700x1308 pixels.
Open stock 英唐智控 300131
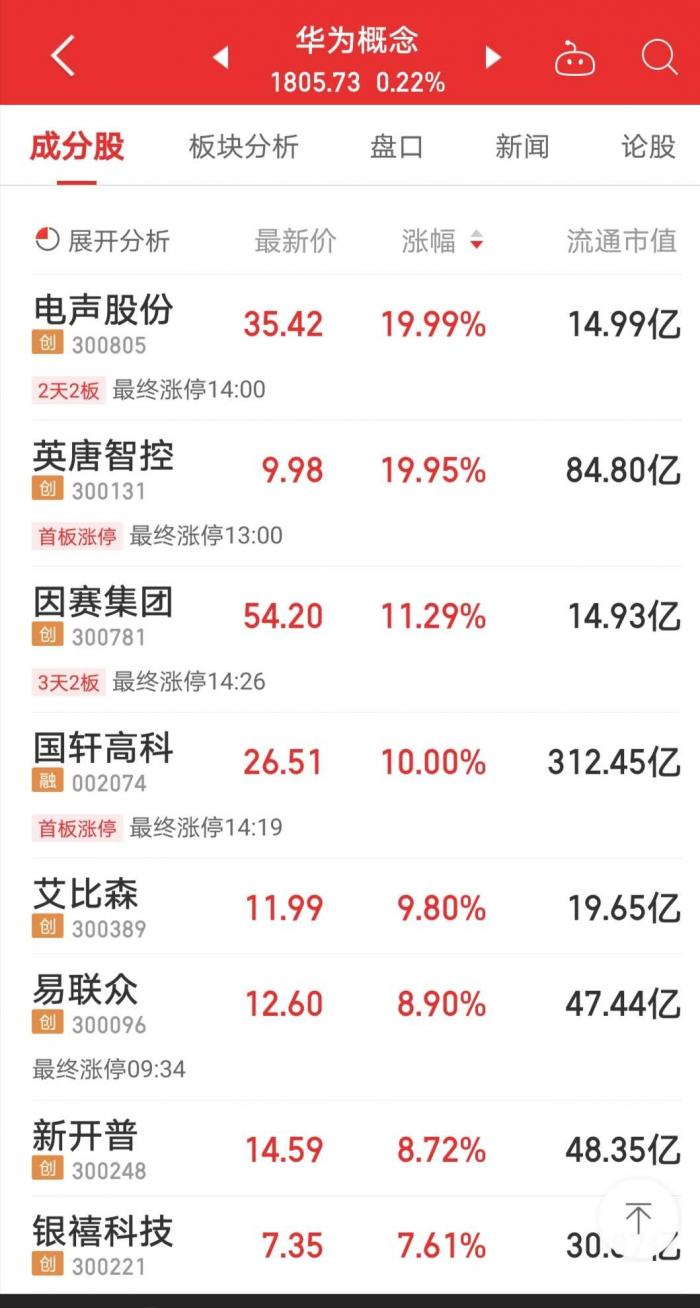[104, 469]
